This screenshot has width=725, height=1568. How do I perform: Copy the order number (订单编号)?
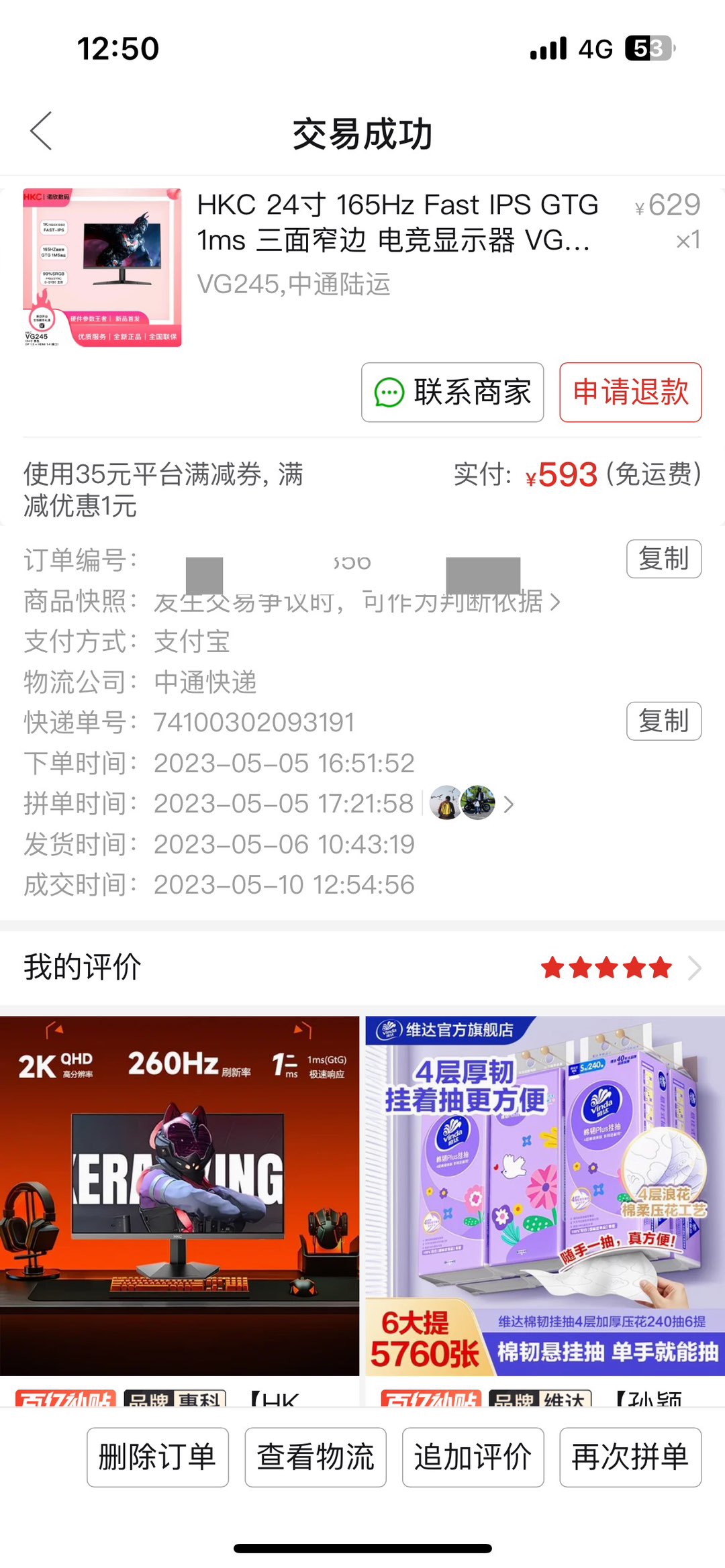coord(663,559)
